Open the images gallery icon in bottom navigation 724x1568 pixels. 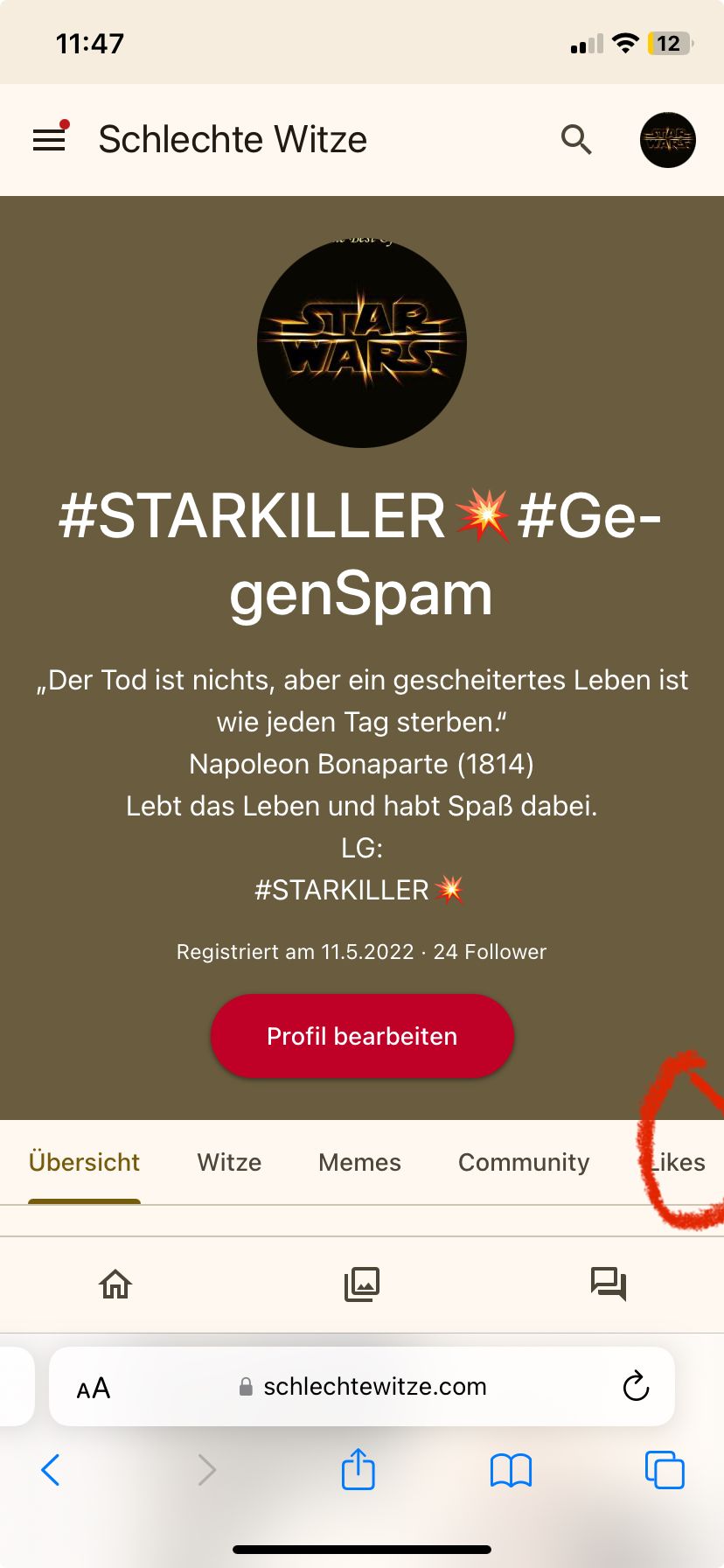(362, 1284)
